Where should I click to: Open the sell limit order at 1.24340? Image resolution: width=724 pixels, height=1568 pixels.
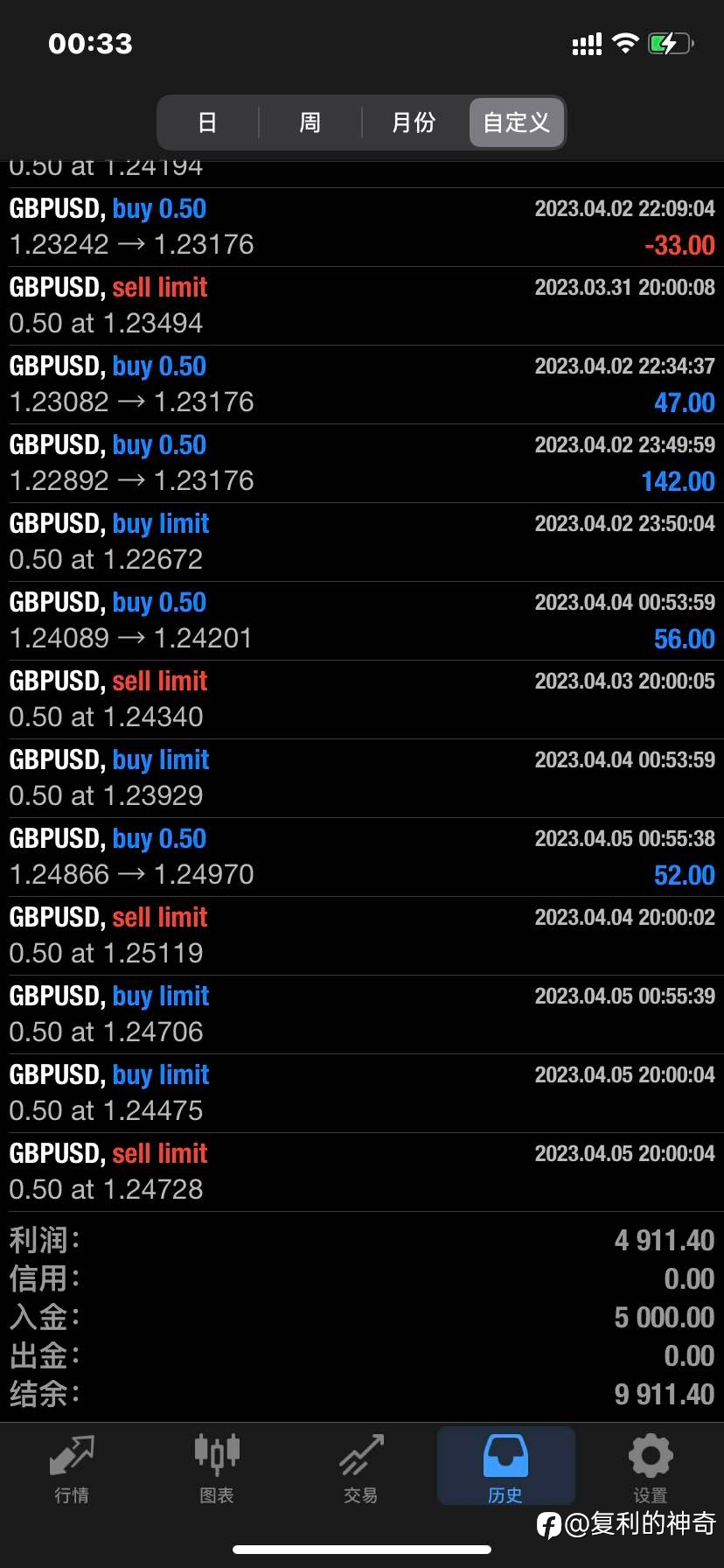point(362,700)
